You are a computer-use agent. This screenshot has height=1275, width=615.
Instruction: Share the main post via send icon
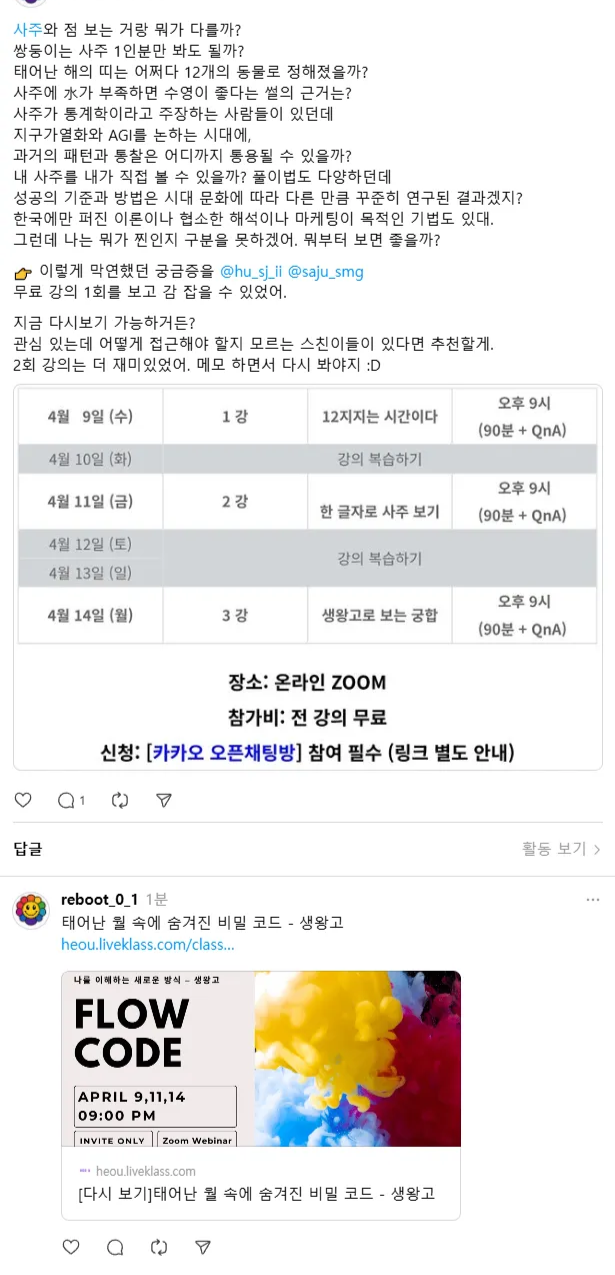[x=164, y=800]
